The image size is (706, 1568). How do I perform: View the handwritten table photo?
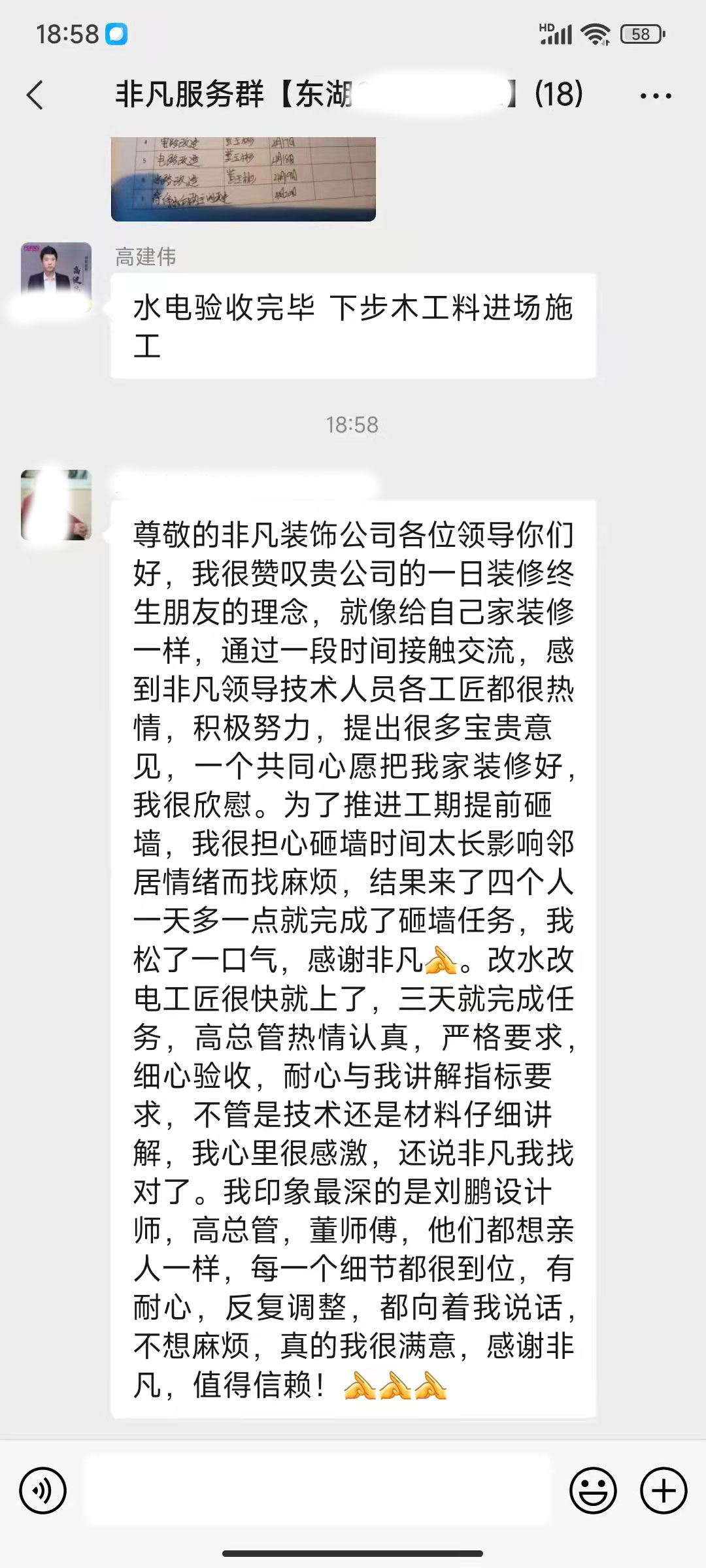243,179
